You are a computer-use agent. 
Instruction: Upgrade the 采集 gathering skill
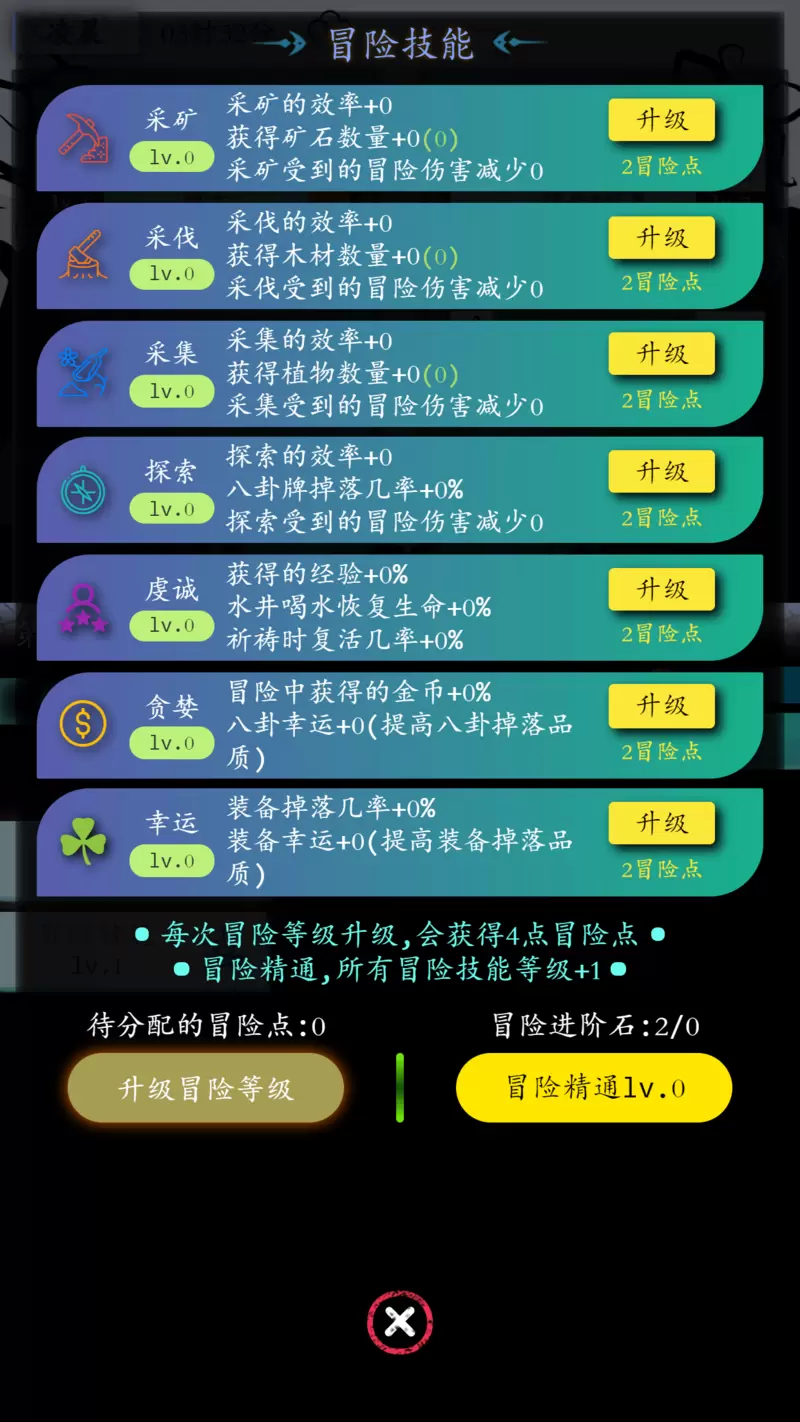(x=662, y=354)
